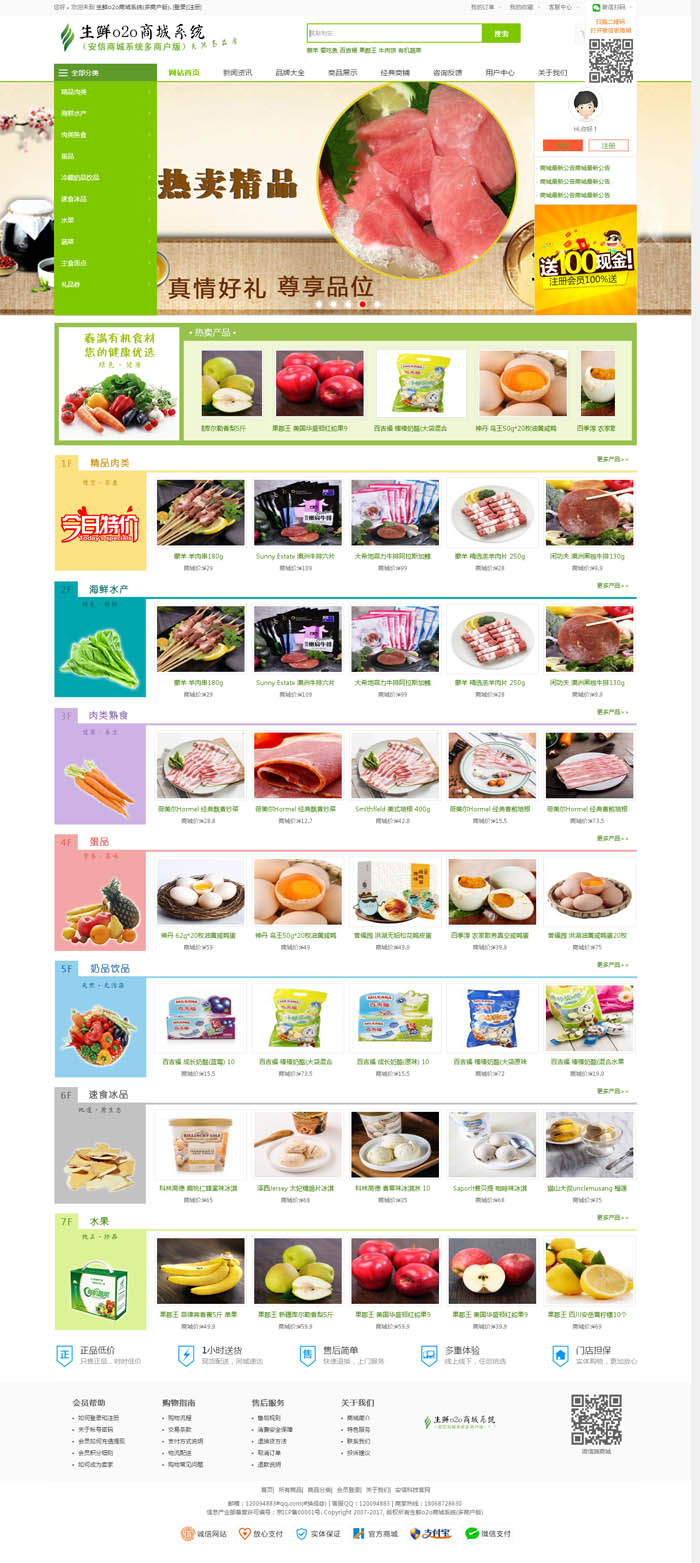This screenshot has width=700, height=1563.
Task: Open the 如何注册成为会员 help link in the footer
Action: [98, 1418]
